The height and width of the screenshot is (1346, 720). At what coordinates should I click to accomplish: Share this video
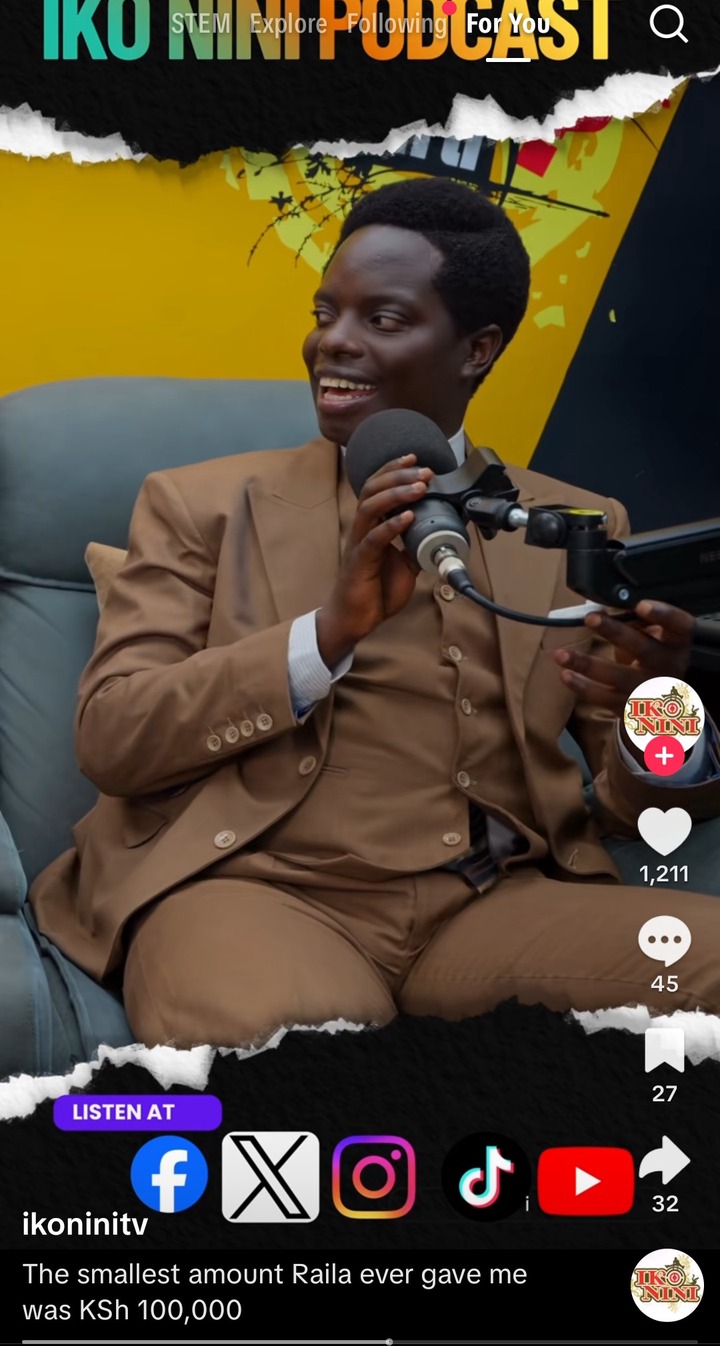coord(664,1162)
